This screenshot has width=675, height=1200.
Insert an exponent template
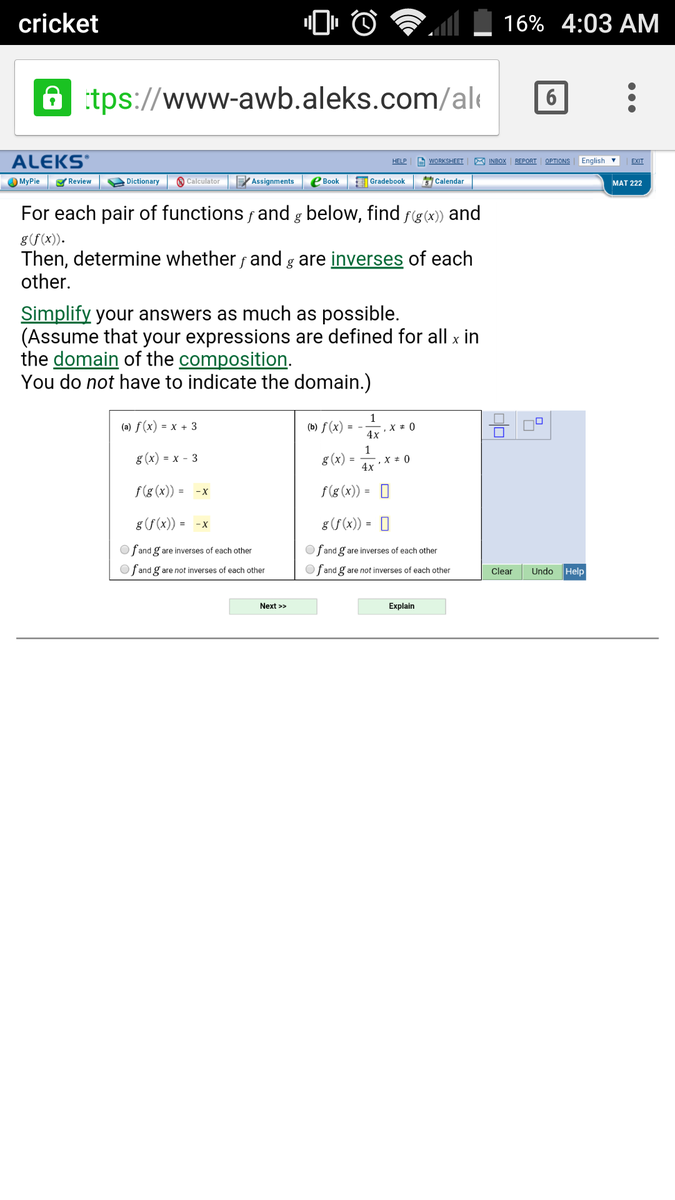coord(534,425)
